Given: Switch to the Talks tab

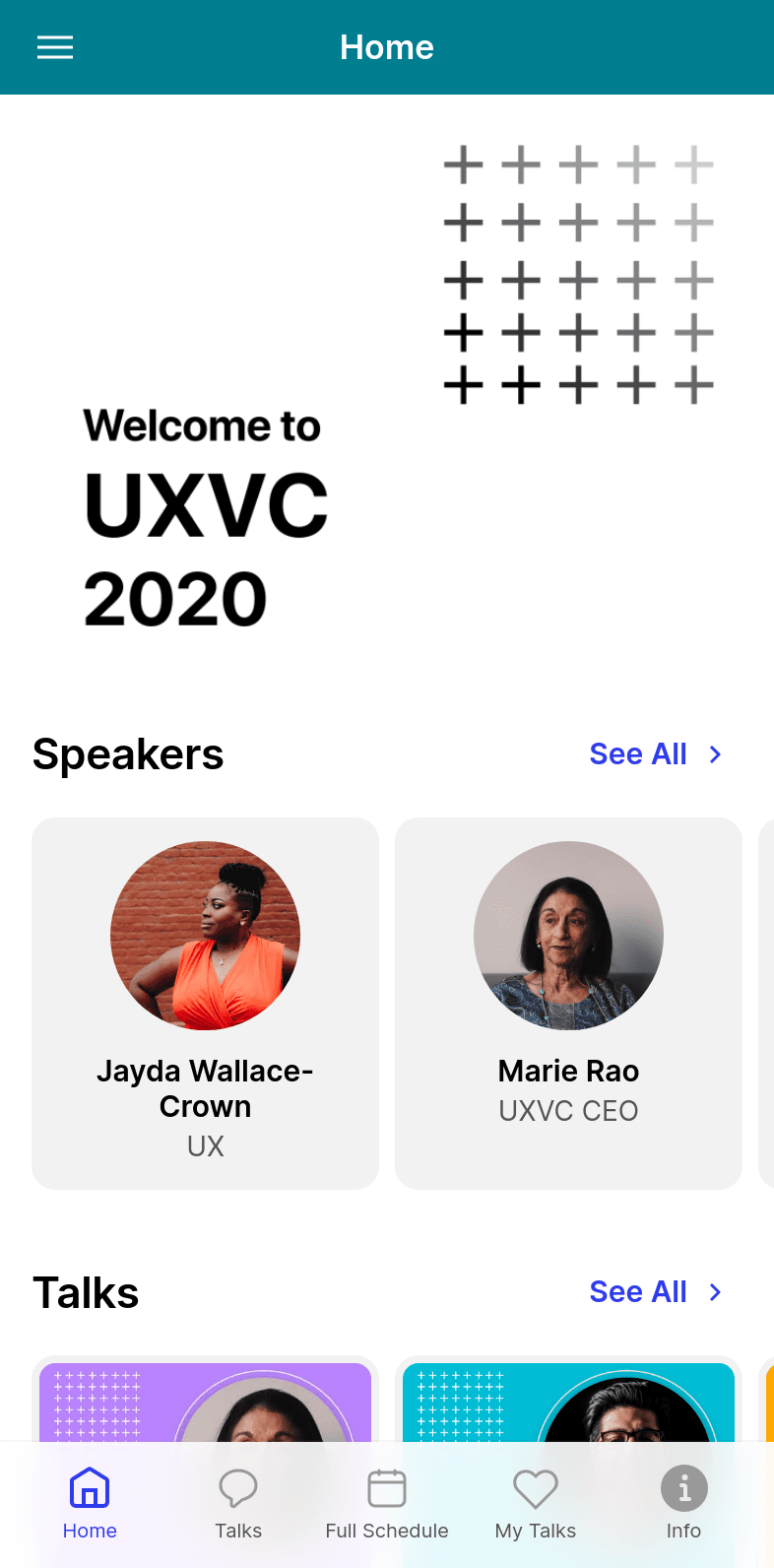Looking at the screenshot, I should click(x=238, y=1503).
